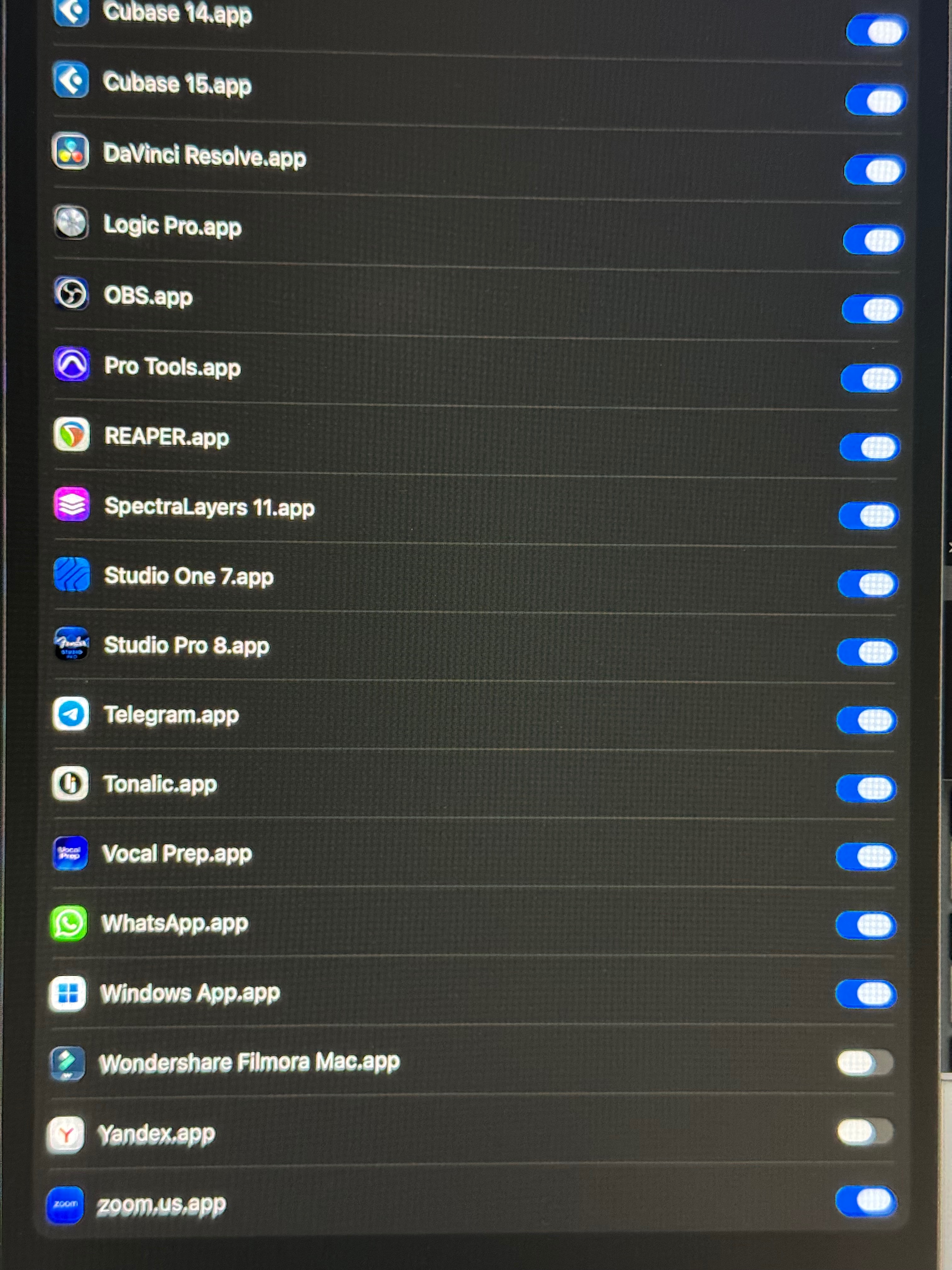This screenshot has height=1270, width=952.
Task: Toggle off Cubase 14.app permission
Action: [x=876, y=31]
